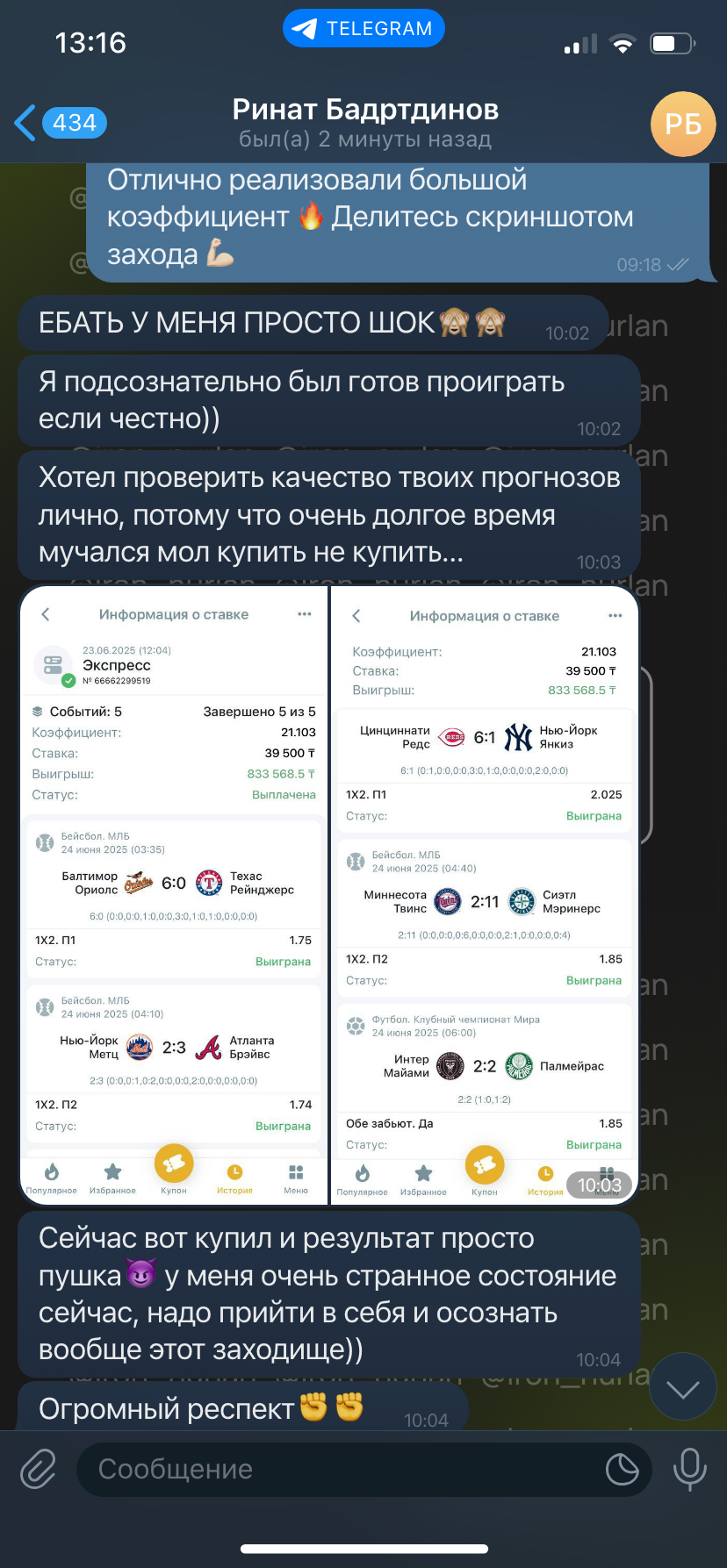Open the sticker panel icon
The height and width of the screenshot is (1568, 727).
click(622, 1469)
